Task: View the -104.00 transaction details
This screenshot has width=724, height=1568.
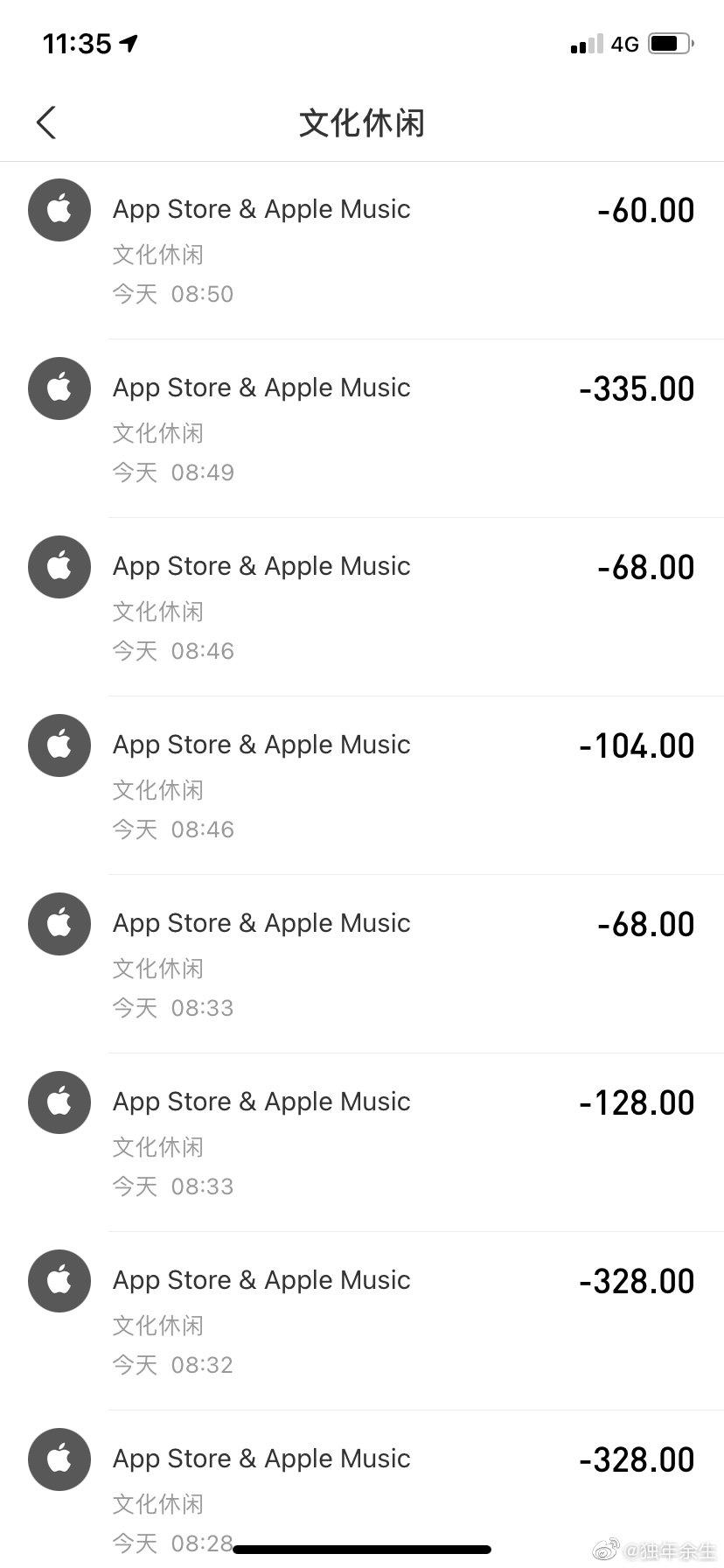Action: click(x=362, y=786)
